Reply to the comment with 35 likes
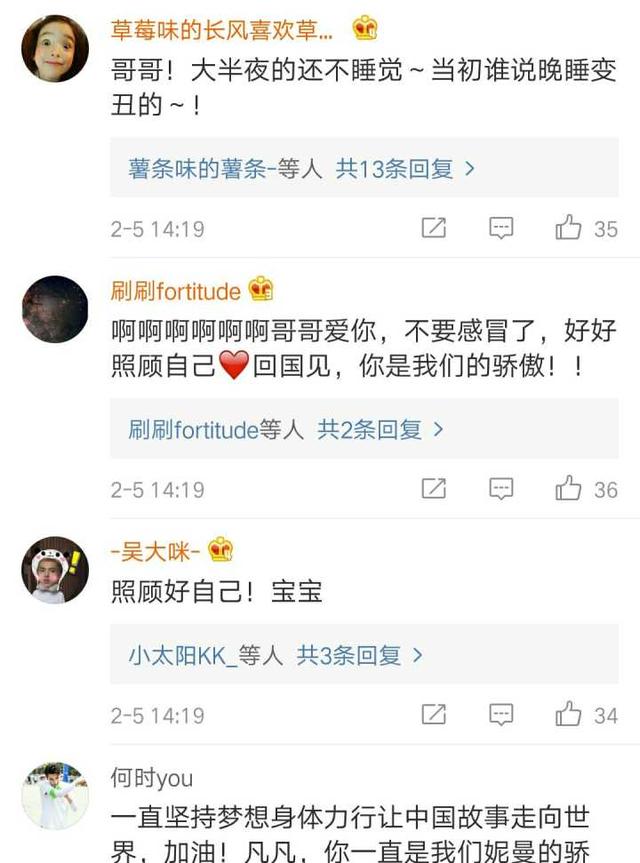Screen dimensions: 640x863 501,228
